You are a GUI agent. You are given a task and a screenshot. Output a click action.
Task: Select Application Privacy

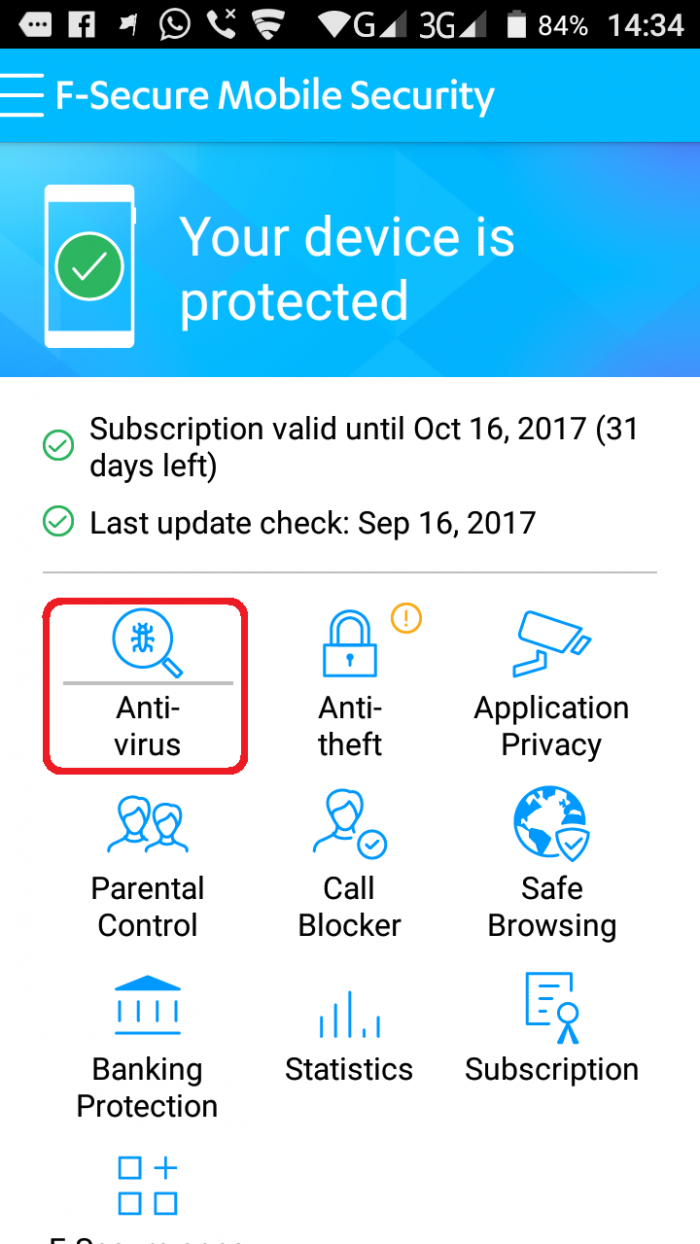(552, 685)
